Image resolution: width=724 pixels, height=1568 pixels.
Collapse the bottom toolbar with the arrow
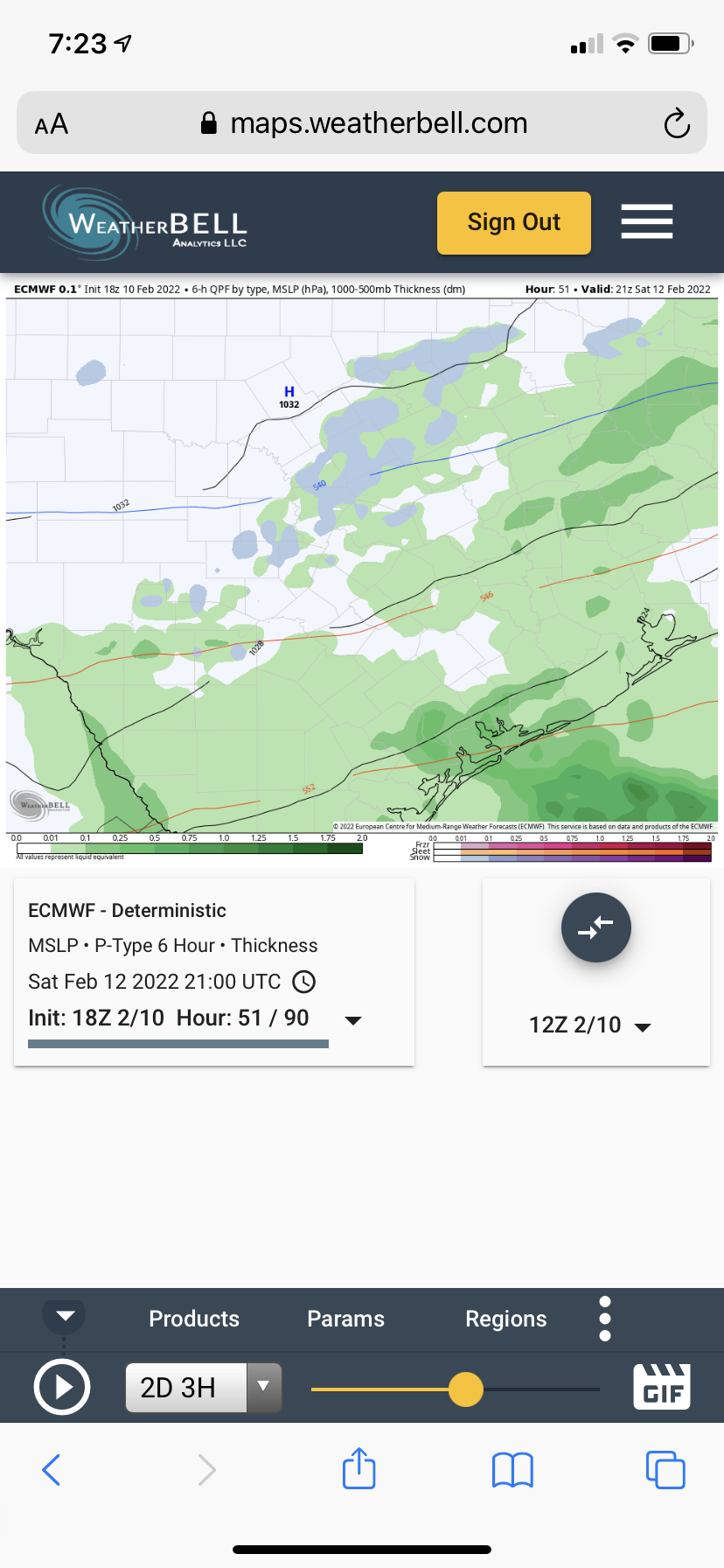[65, 1315]
